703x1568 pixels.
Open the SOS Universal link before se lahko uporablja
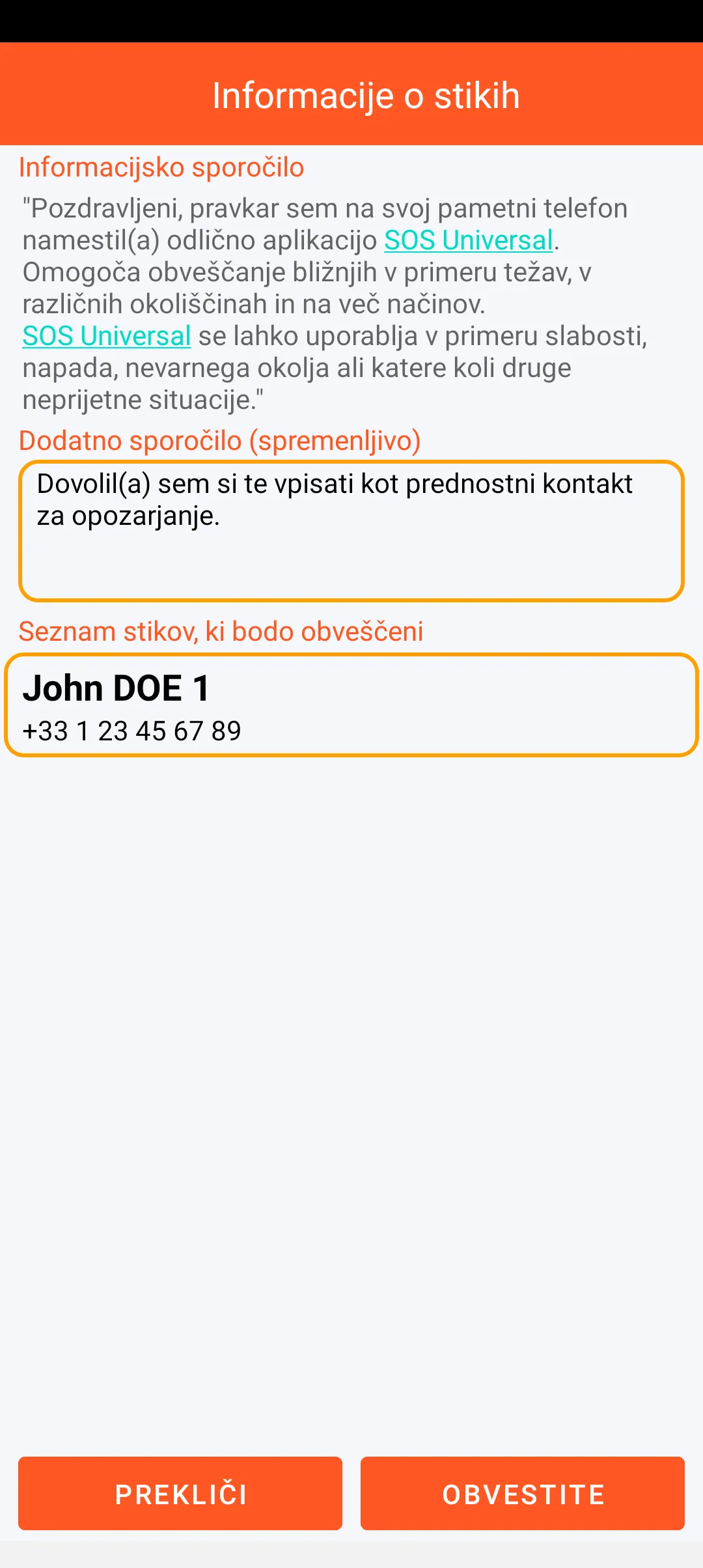coord(107,336)
